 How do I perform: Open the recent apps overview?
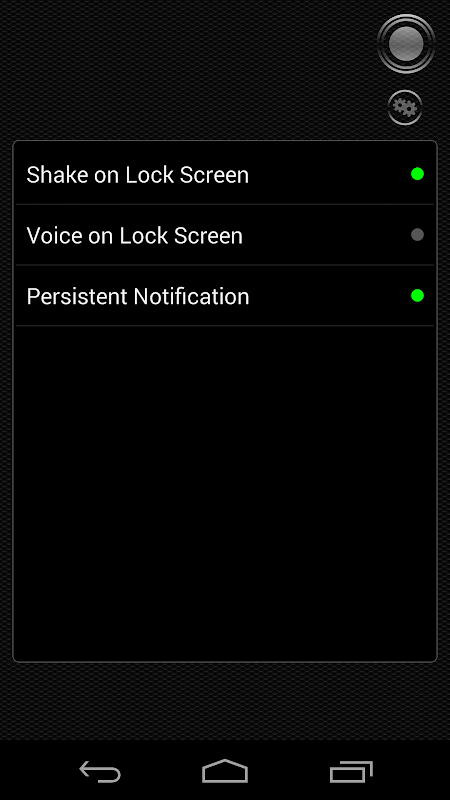tap(351, 771)
